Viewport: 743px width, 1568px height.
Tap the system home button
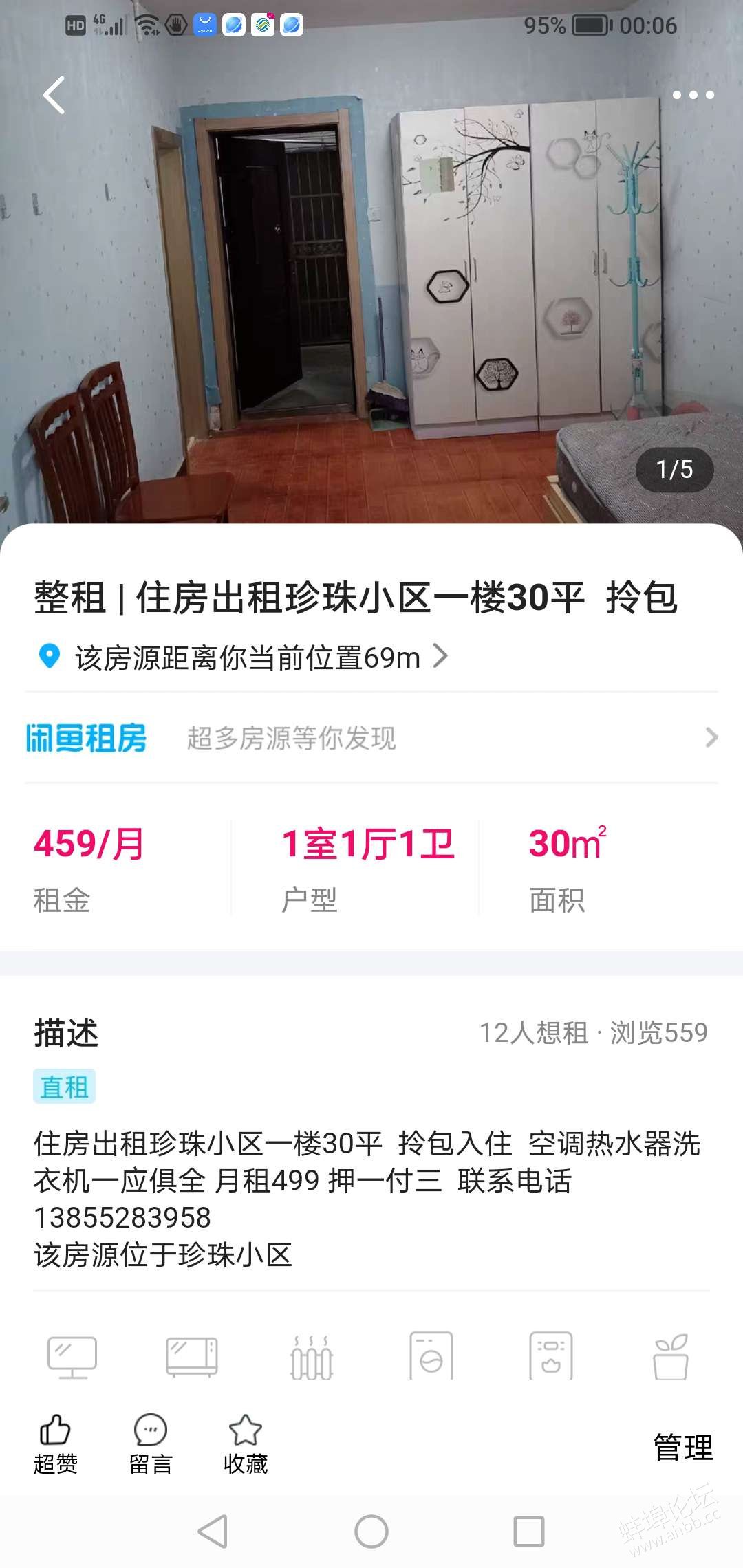point(371,1532)
